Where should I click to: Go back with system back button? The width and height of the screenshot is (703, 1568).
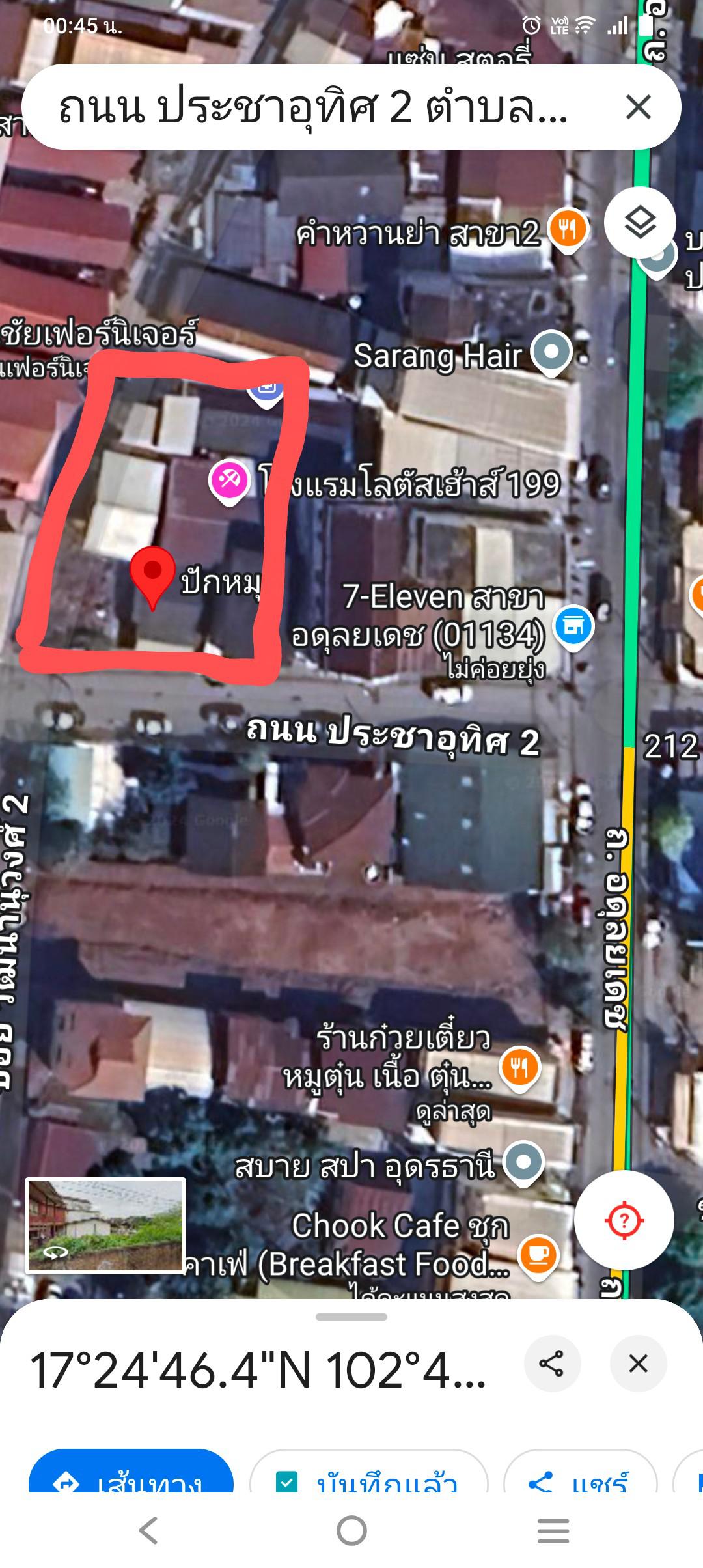(148, 1530)
